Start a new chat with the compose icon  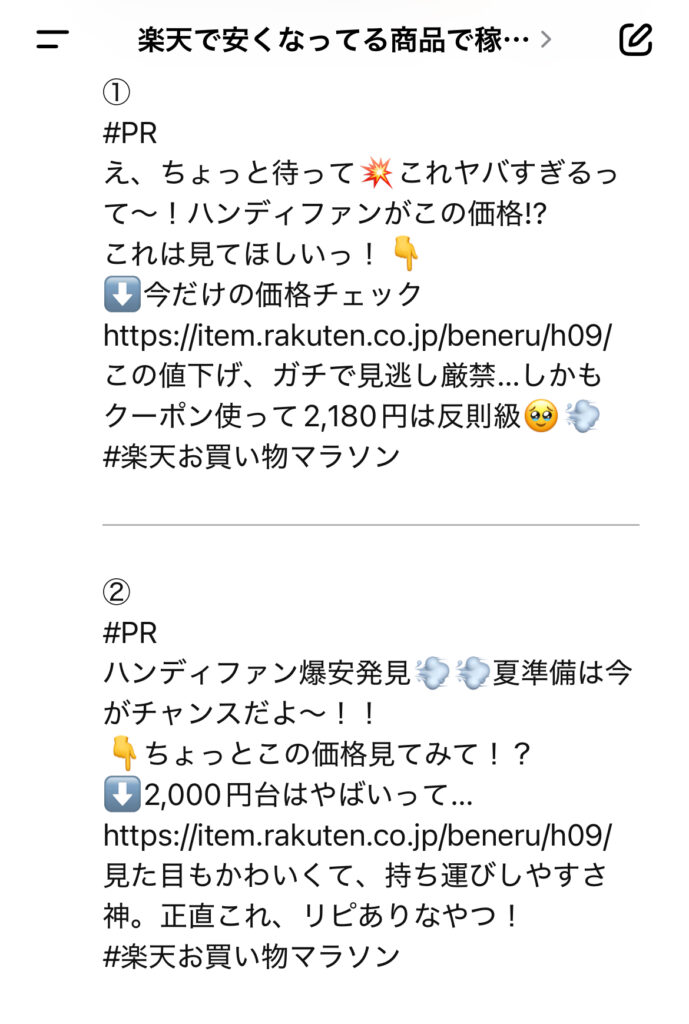point(635,39)
